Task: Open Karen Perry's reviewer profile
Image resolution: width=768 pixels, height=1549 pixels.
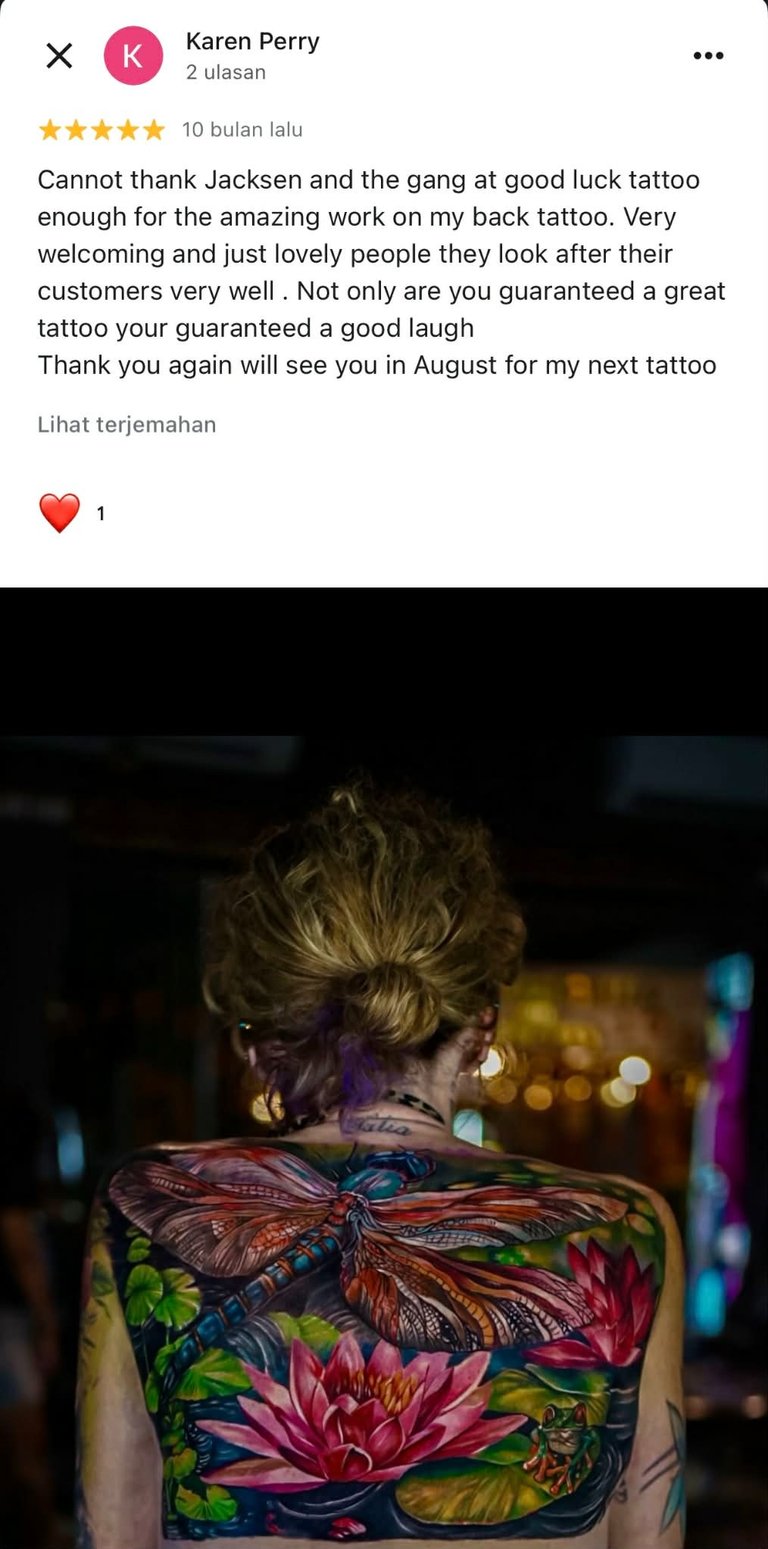Action: click(252, 42)
